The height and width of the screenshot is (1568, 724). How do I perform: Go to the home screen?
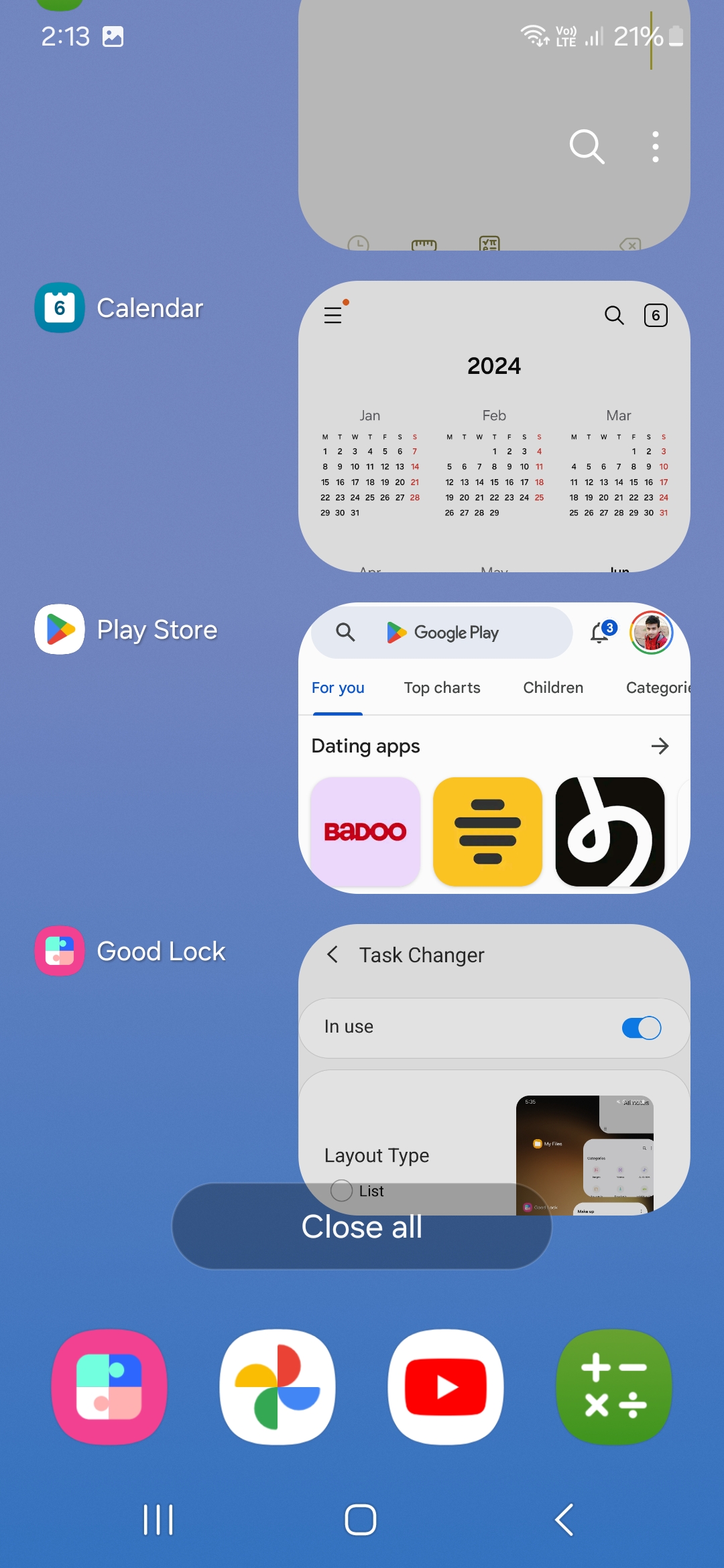click(361, 1520)
